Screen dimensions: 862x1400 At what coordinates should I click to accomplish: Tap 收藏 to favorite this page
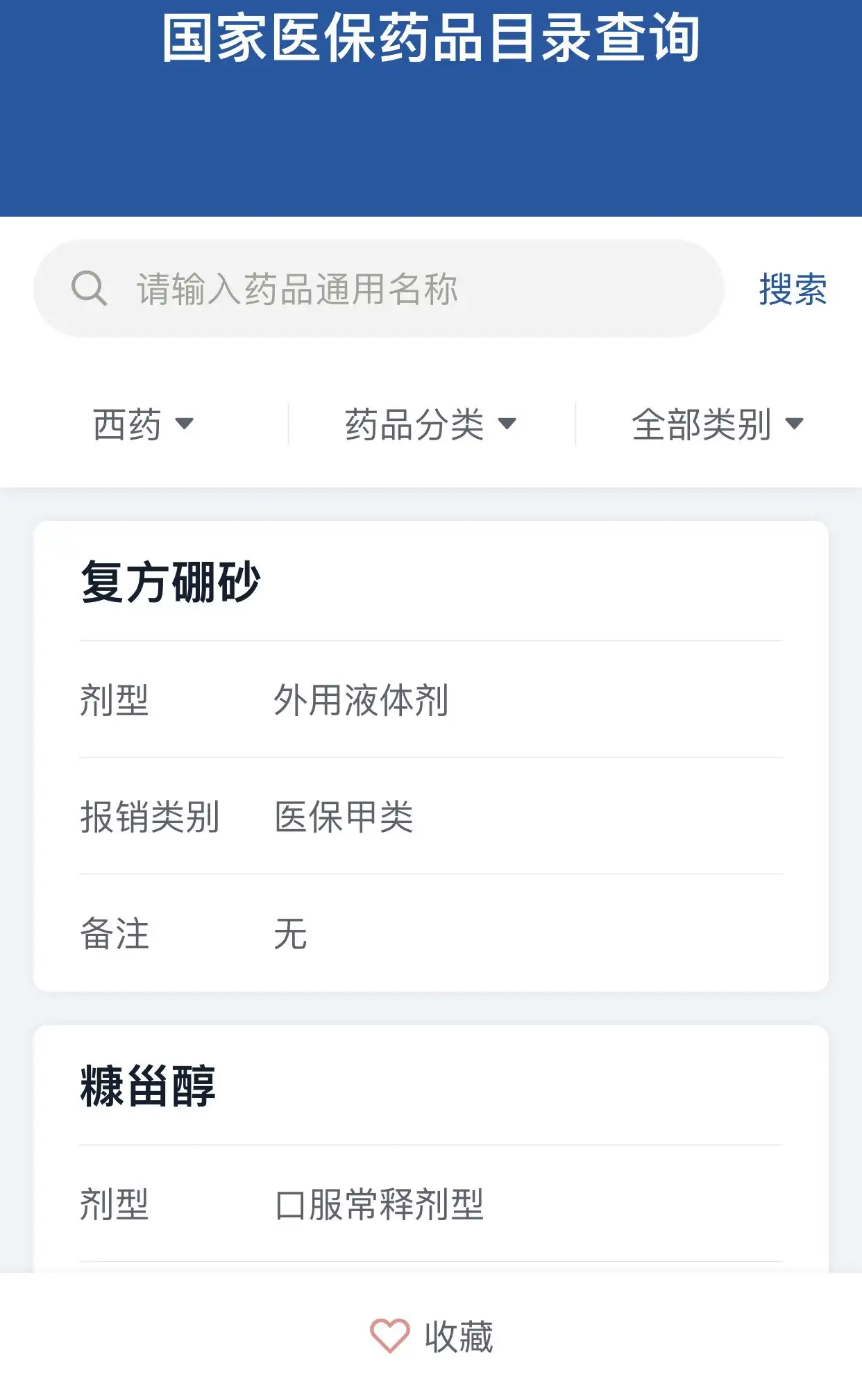[431, 1336]
